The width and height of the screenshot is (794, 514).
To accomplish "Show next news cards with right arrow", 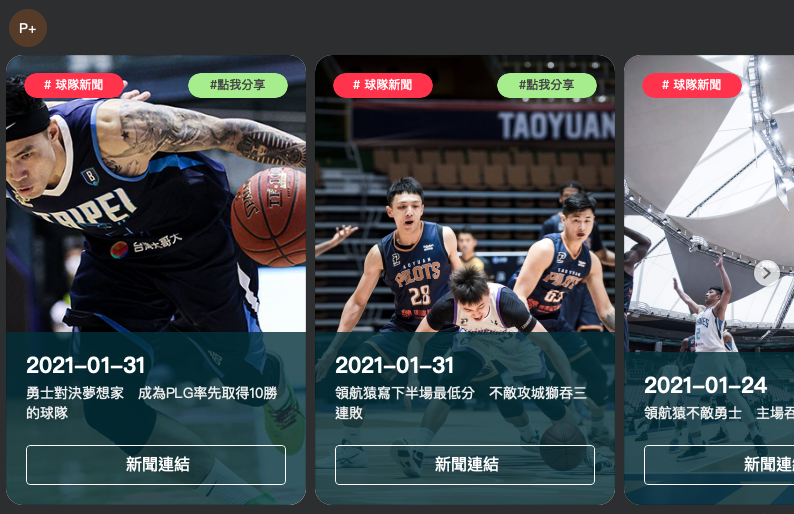I will tap(766, 272).
